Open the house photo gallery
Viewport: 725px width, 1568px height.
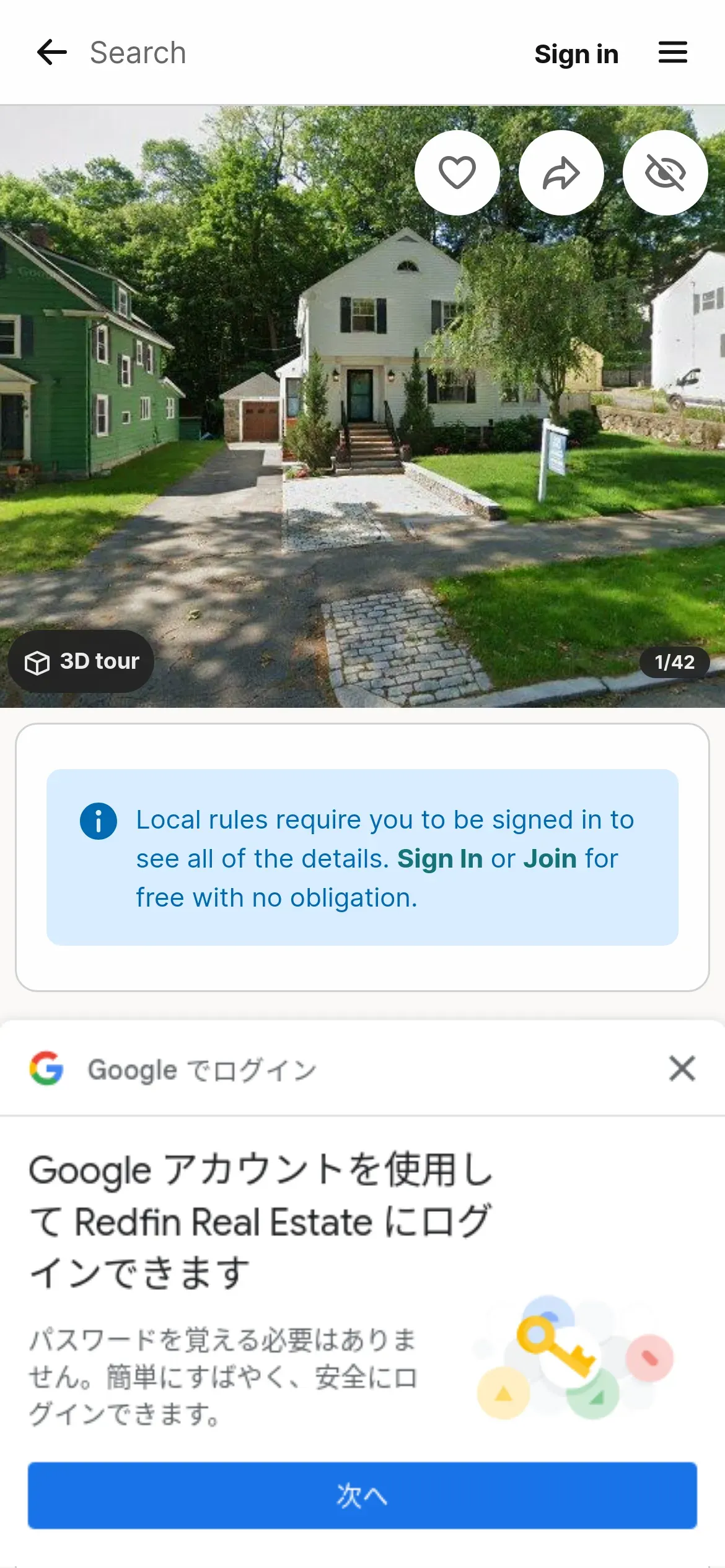click(362, 433)
